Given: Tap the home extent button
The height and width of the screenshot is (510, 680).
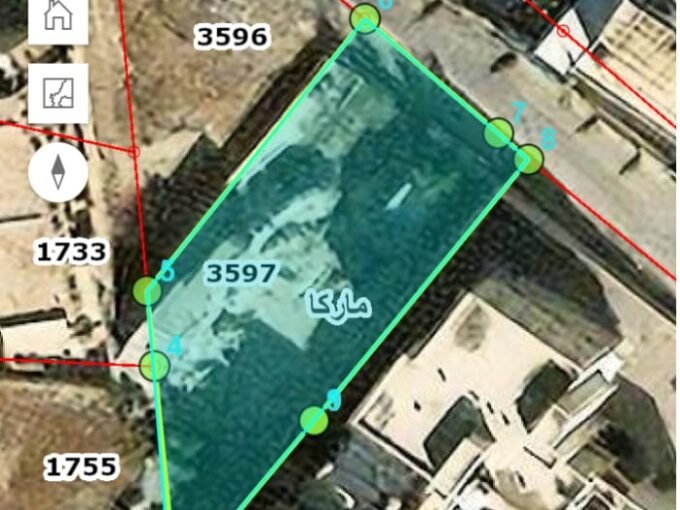Looking at the screenshot, I should coord(58,17).
